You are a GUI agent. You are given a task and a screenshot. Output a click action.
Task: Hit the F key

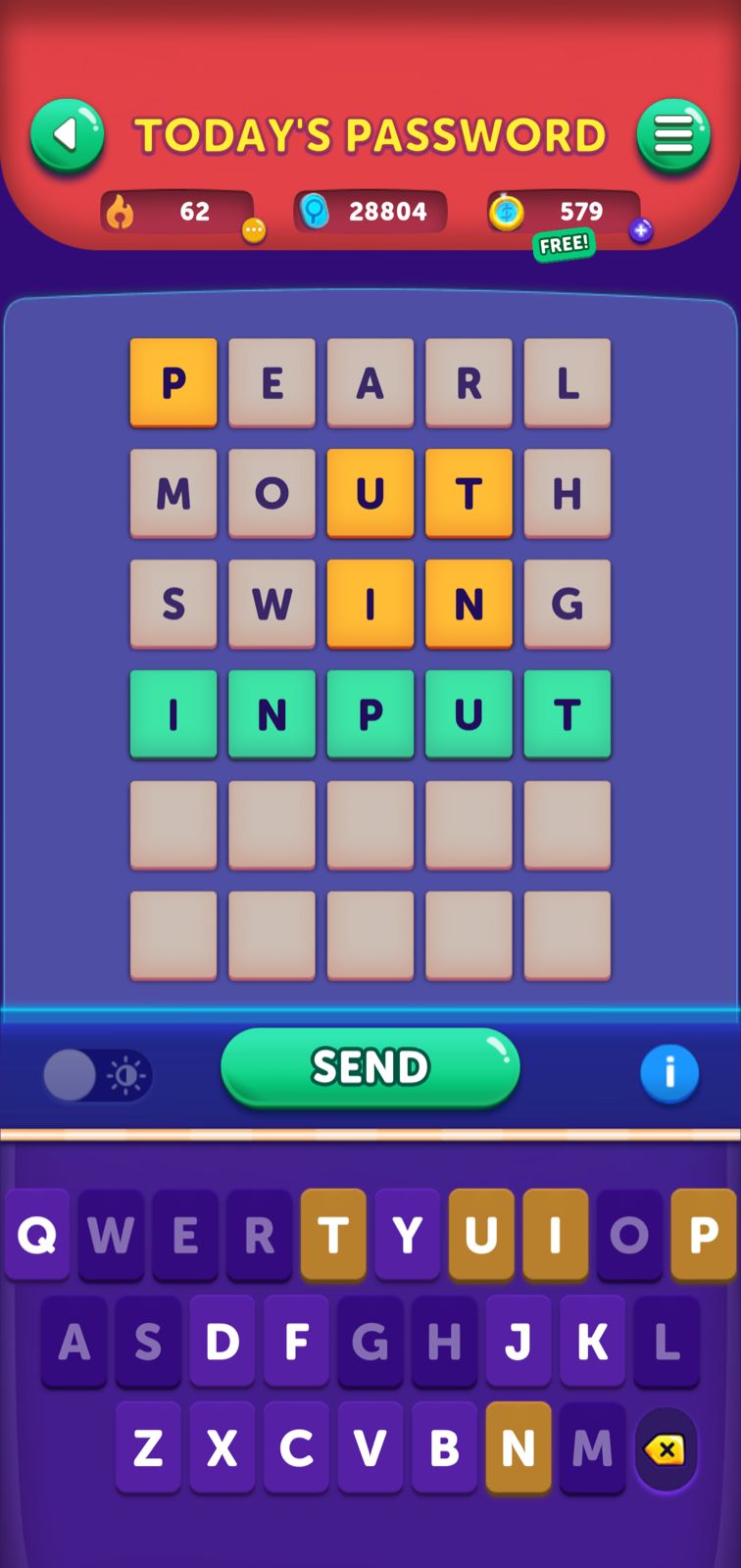296,1342
